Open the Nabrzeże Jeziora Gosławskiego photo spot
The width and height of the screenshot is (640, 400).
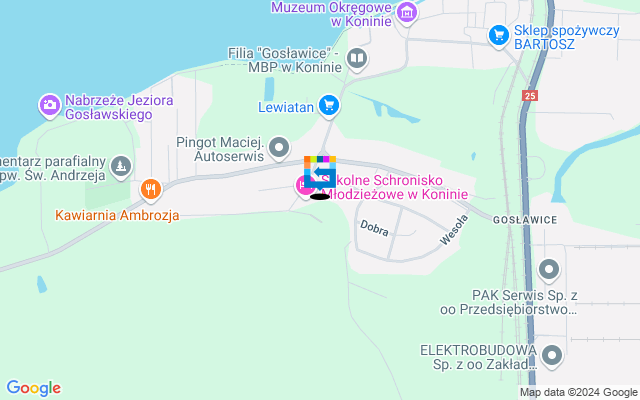click(49, 104)
